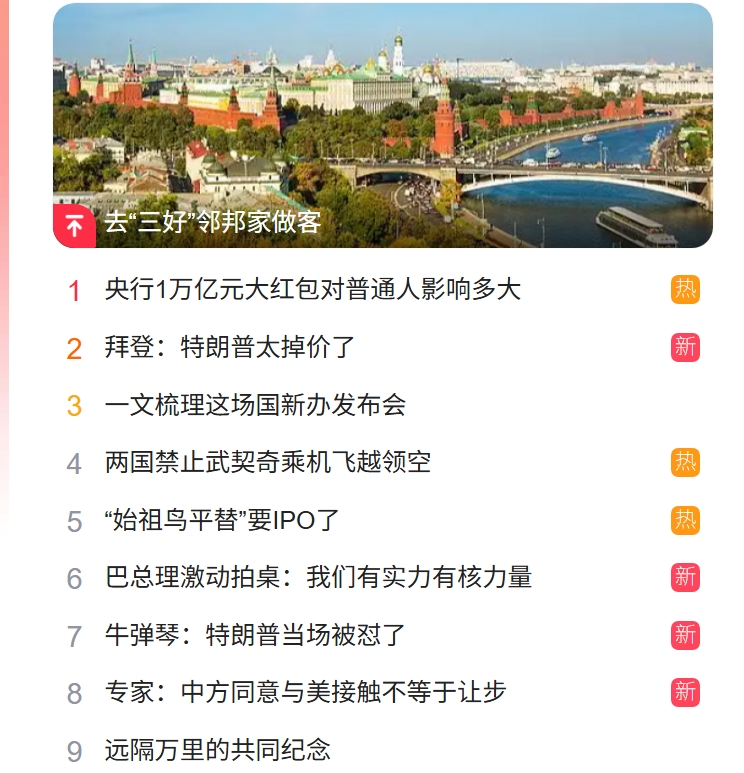The height and width of the screenshot is (773, 744).
Task: Open the 牛弹琴：特朗普当场被怼了 headline
Action: click(260, 632)
